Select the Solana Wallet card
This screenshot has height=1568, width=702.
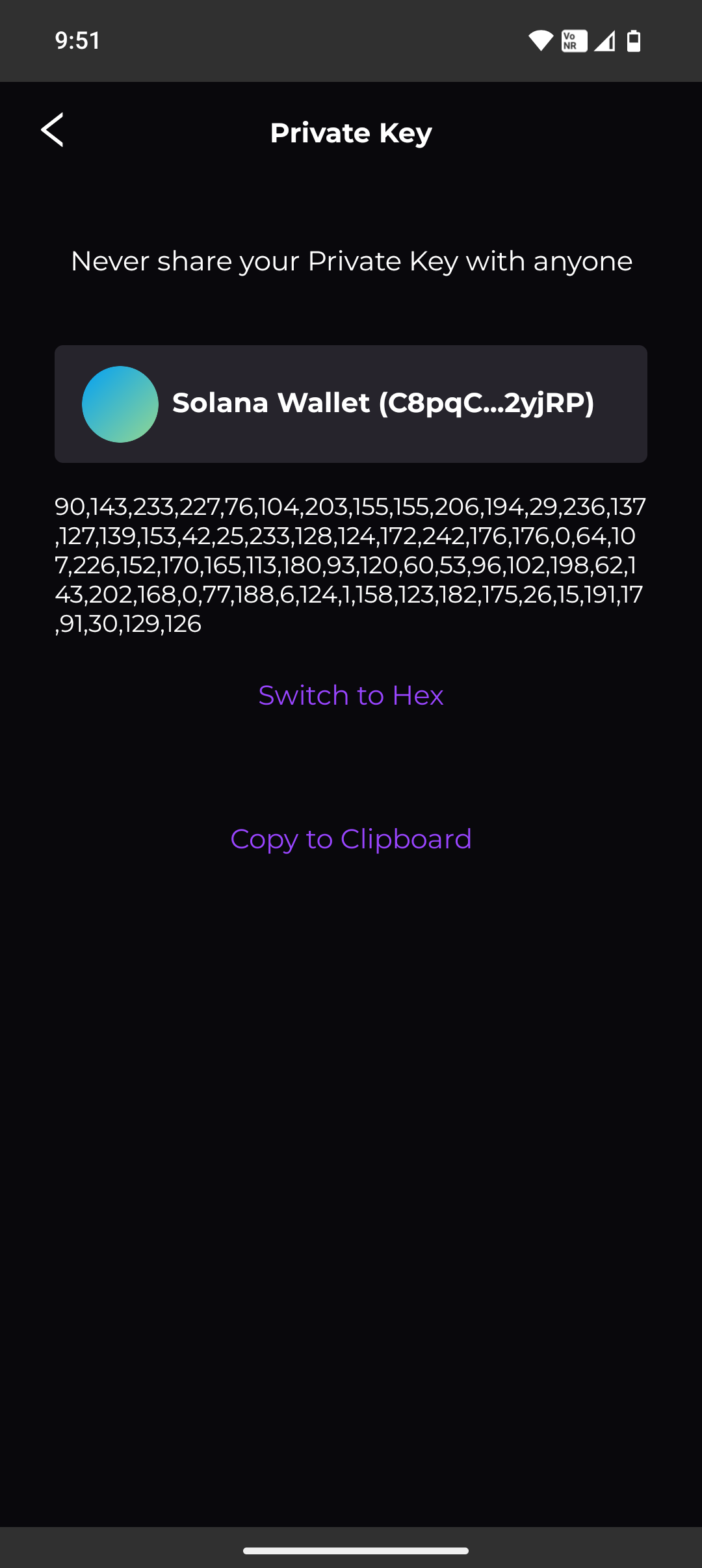coord(351,404)
